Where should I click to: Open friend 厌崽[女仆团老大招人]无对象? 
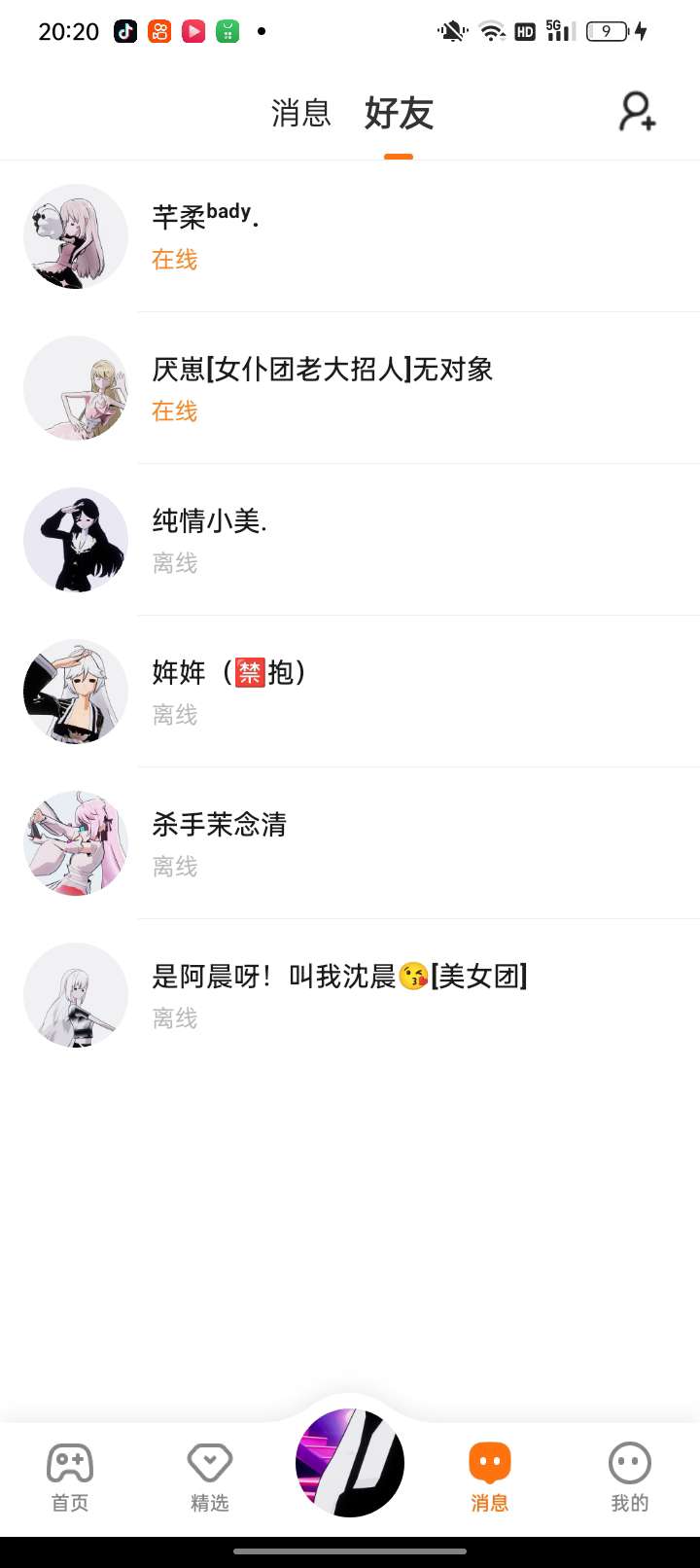[x=350, y=388]
